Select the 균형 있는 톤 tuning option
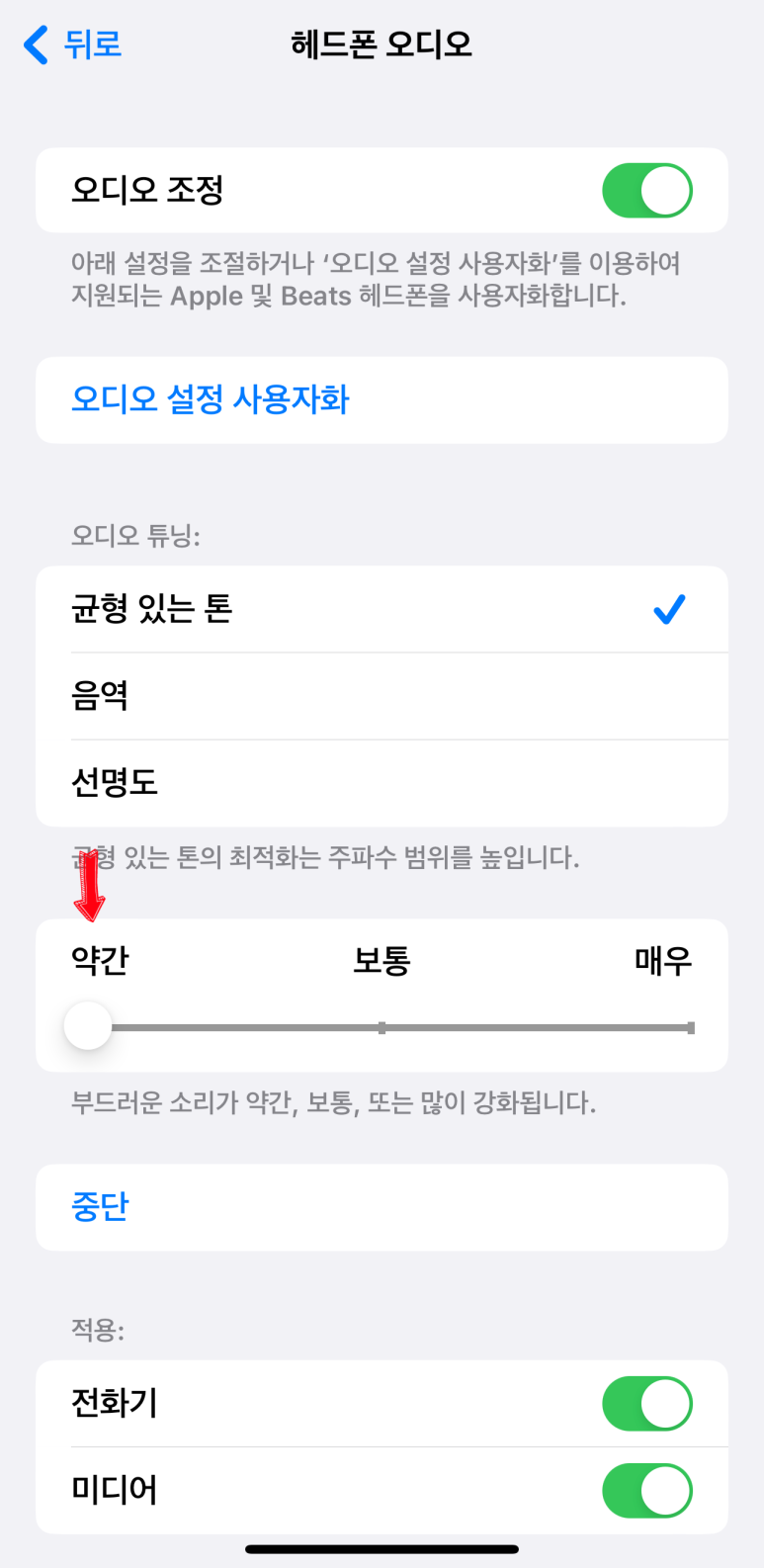This screenshot has width=764, height=1568. (381, 609)
